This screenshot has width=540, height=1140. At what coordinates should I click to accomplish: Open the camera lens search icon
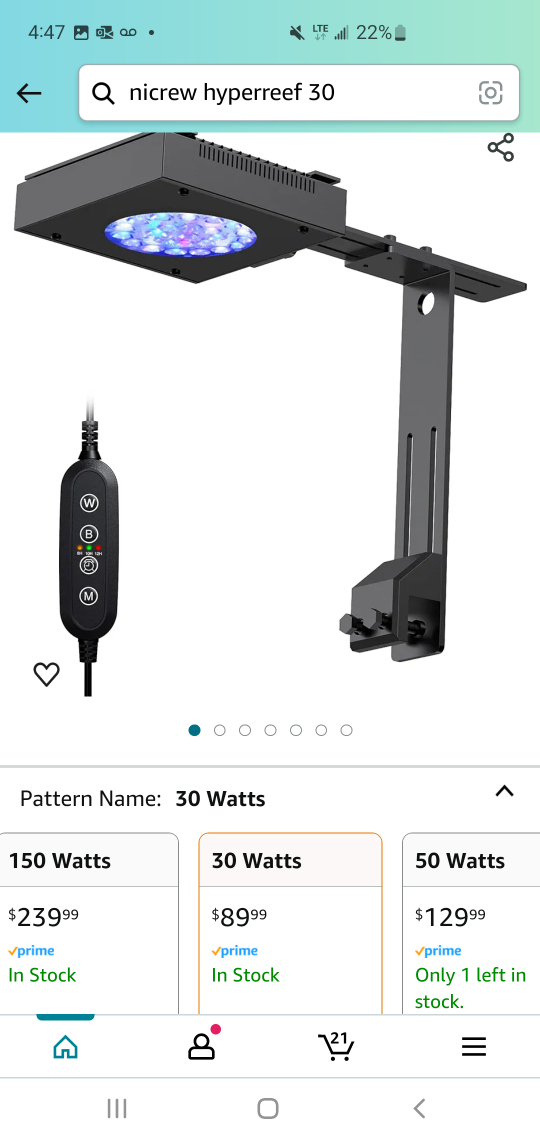click(x=491, y=93)
